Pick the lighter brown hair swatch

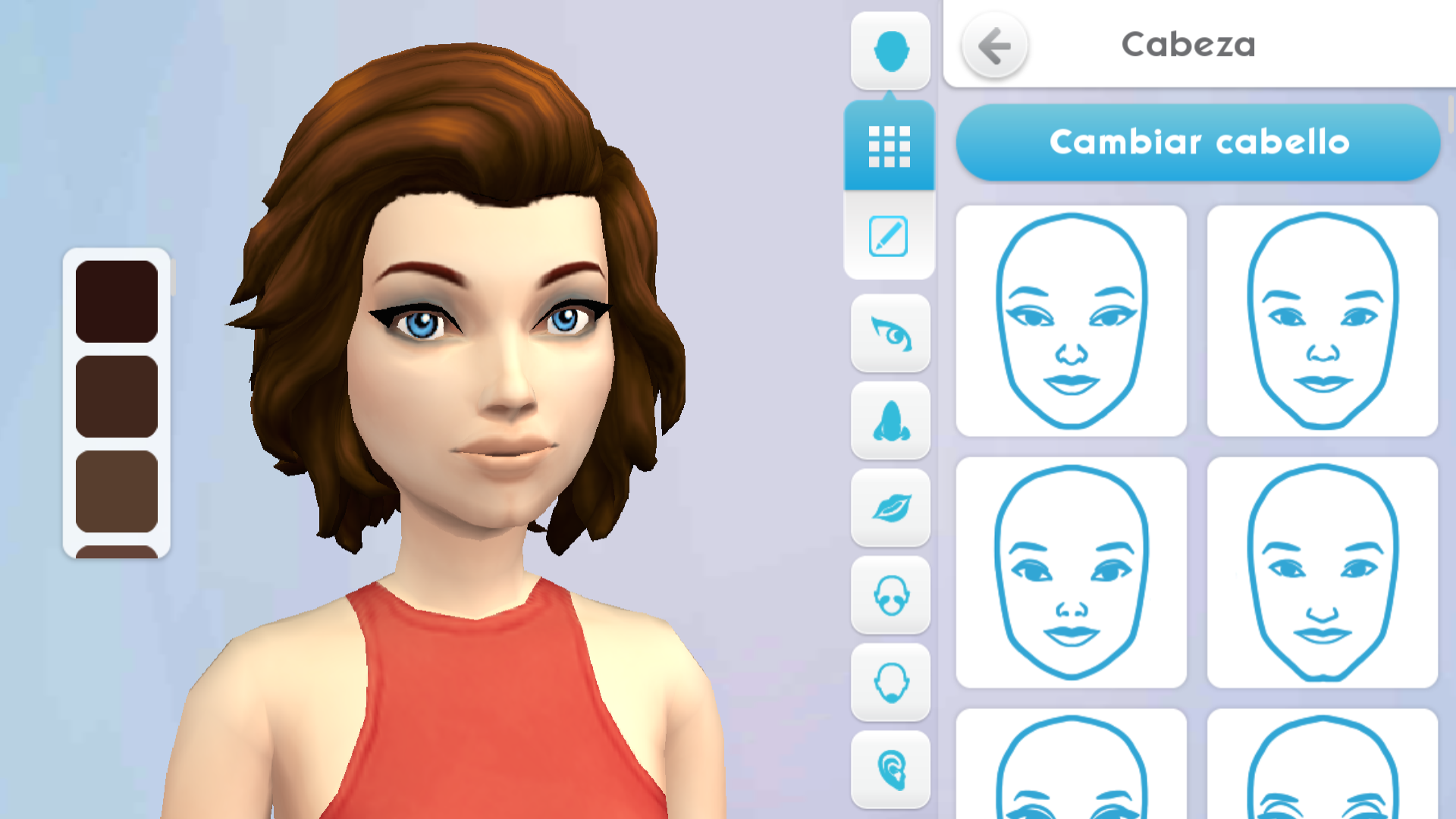click(x=117, y=491)
